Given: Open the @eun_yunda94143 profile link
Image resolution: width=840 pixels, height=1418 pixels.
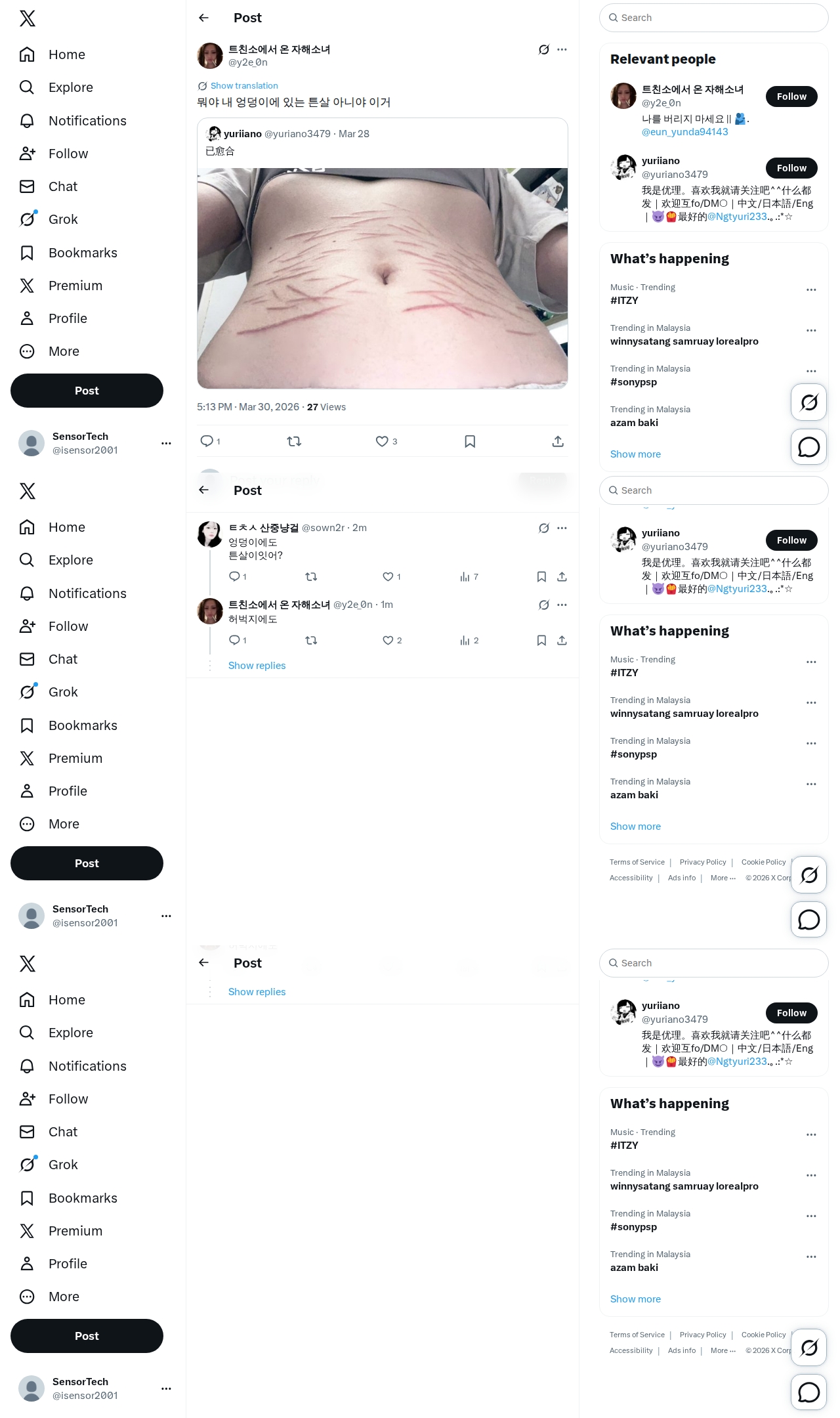Looking at the screenshot, I should click(684, 132).
